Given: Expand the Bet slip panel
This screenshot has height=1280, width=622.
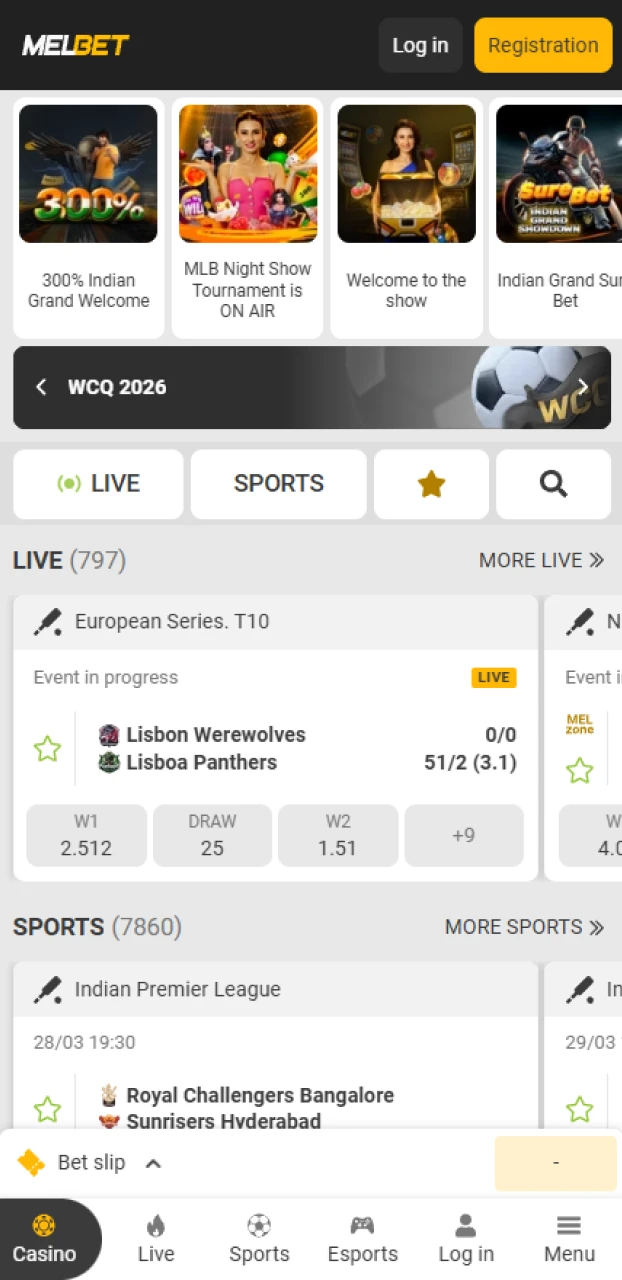Looking at the screenshot, I should coord(90,1163).
